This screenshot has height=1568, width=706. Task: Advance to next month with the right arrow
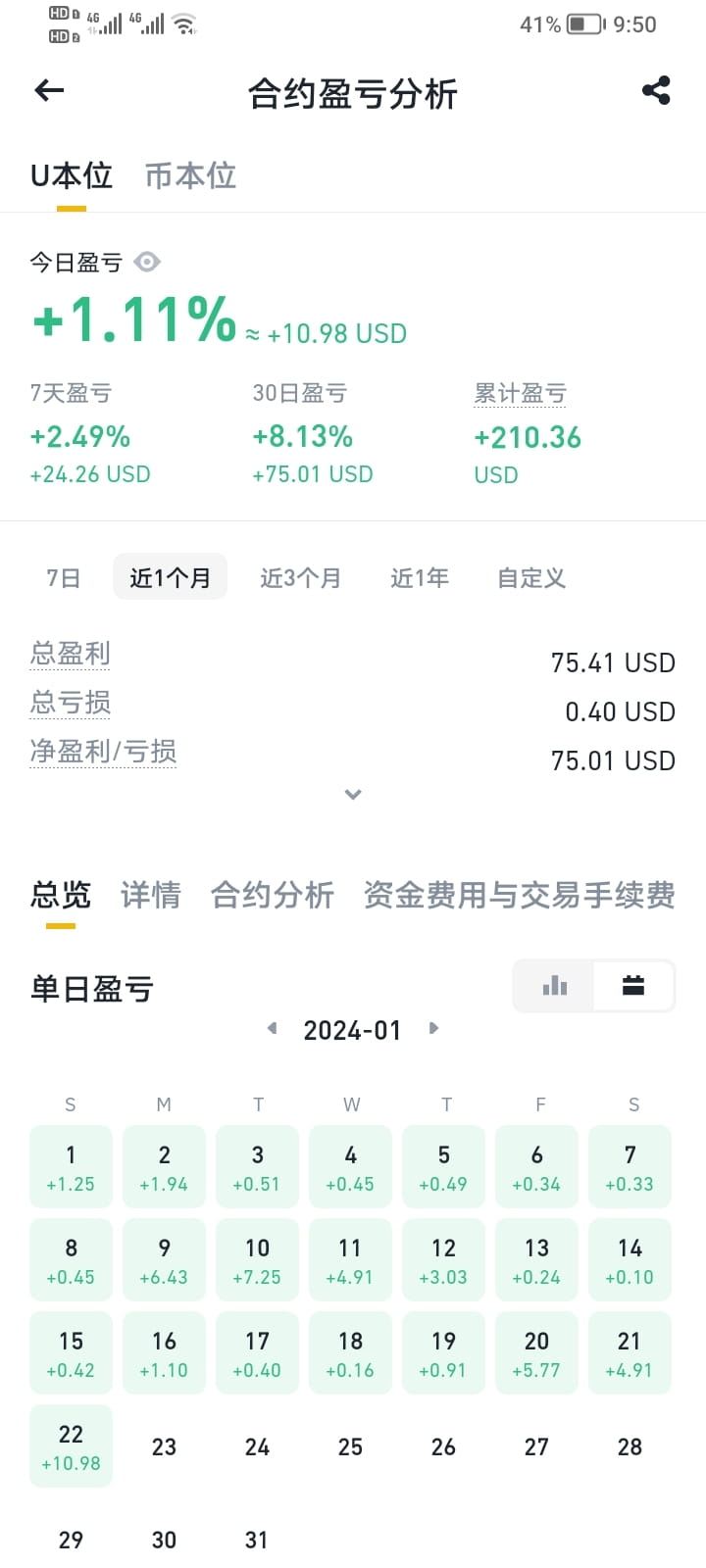tap(432, 1029)
